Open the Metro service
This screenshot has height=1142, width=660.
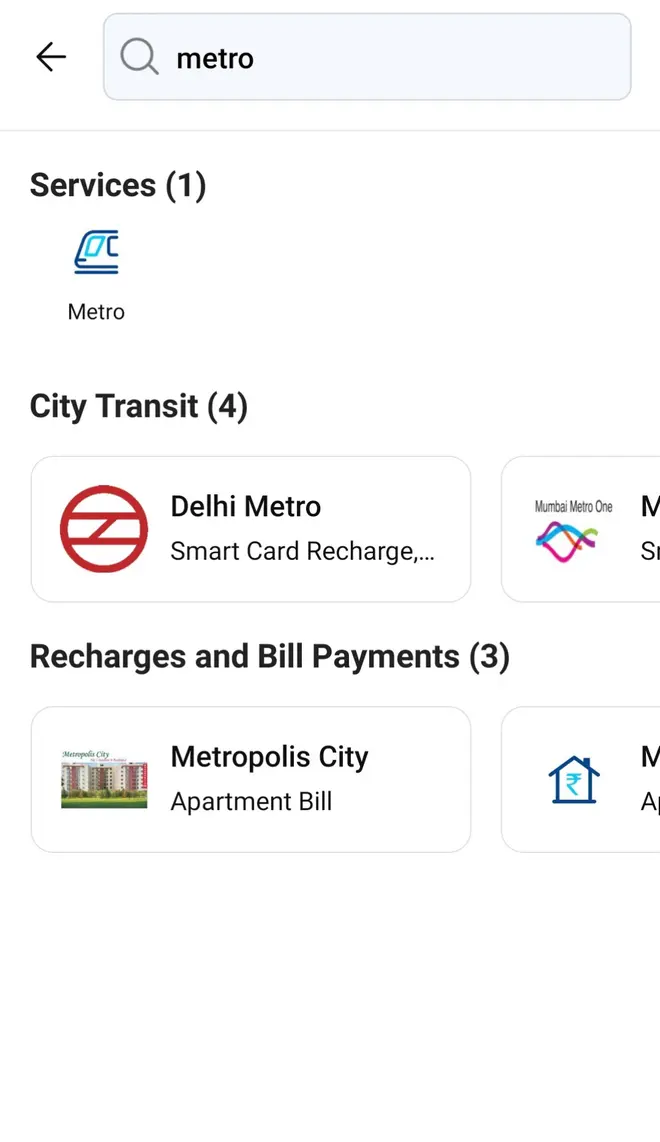[96, 276]
